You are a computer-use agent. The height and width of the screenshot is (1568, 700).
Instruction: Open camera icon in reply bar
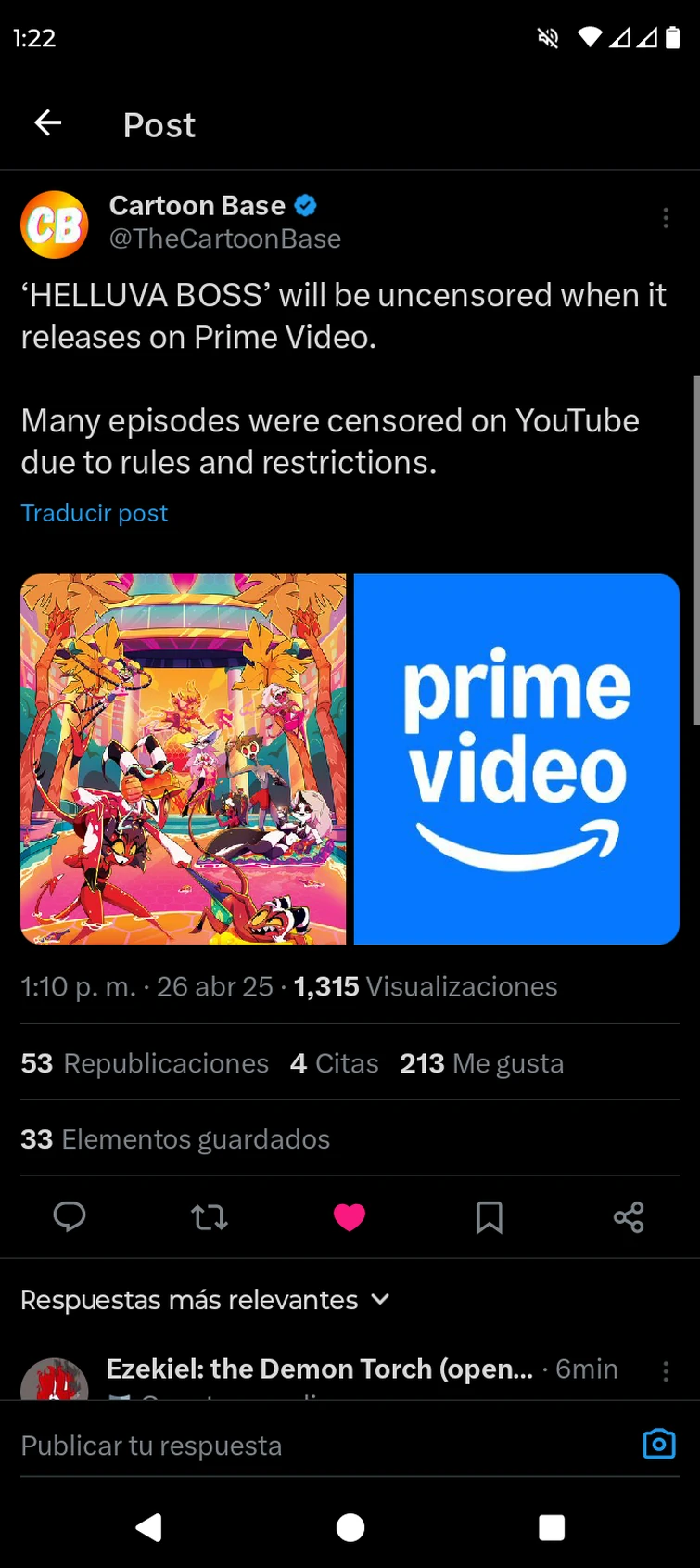[x=659, y=1445]
